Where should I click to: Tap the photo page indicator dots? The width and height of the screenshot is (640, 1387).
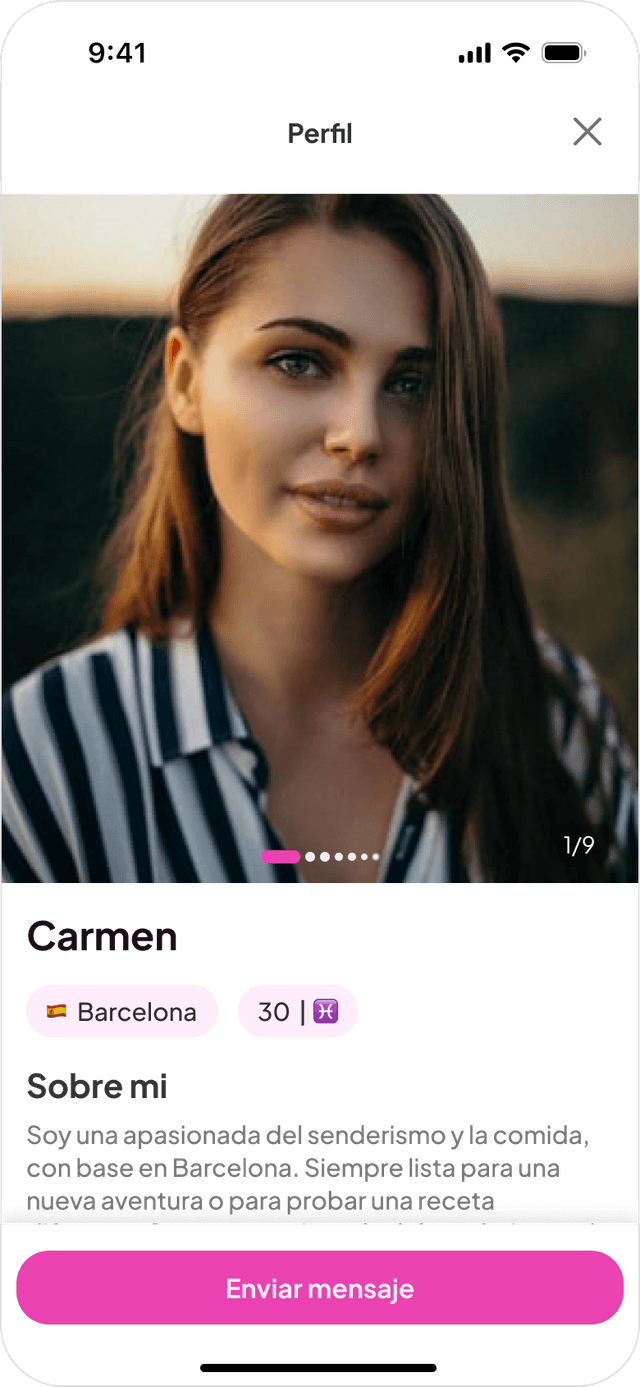(x=320, y=857)
